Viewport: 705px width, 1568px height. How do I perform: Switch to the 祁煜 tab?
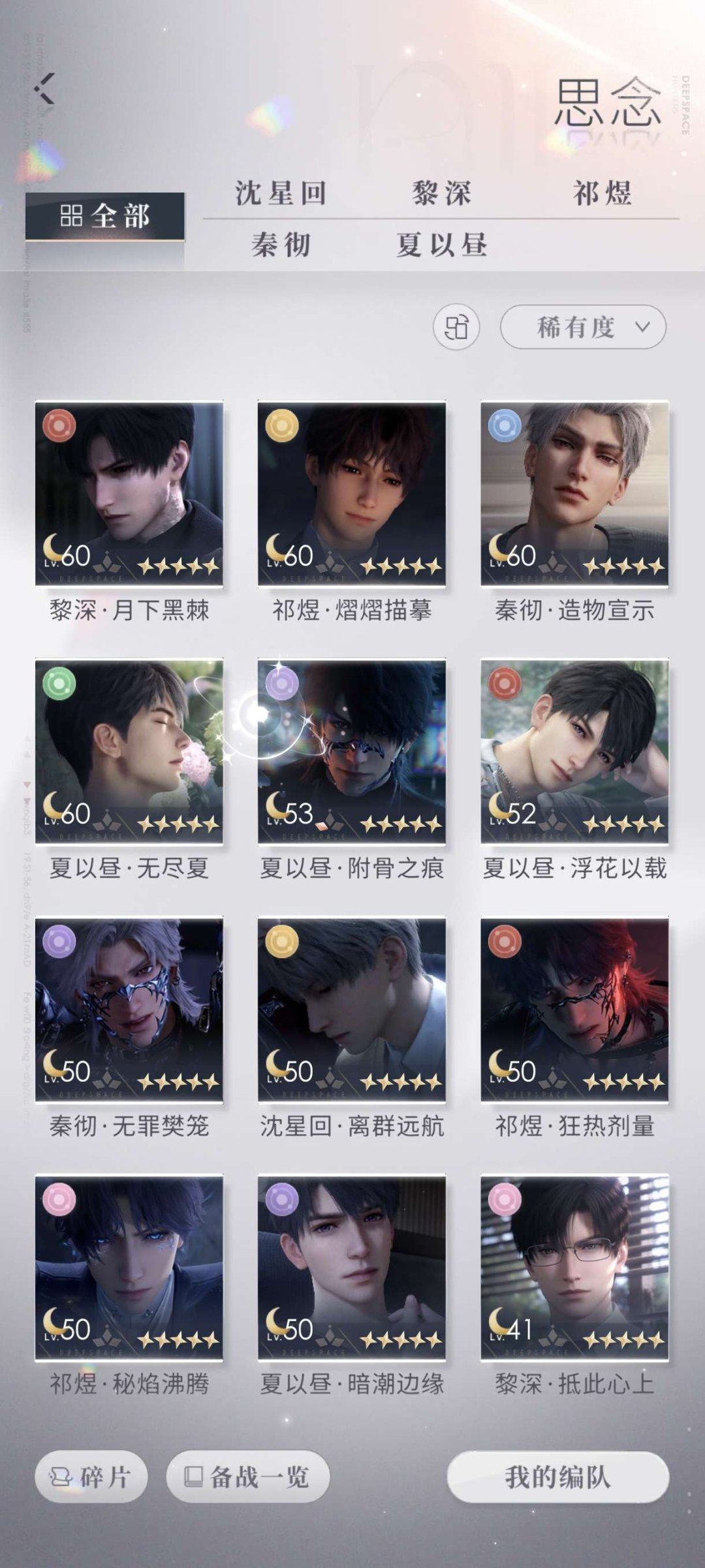coord(603,193)
